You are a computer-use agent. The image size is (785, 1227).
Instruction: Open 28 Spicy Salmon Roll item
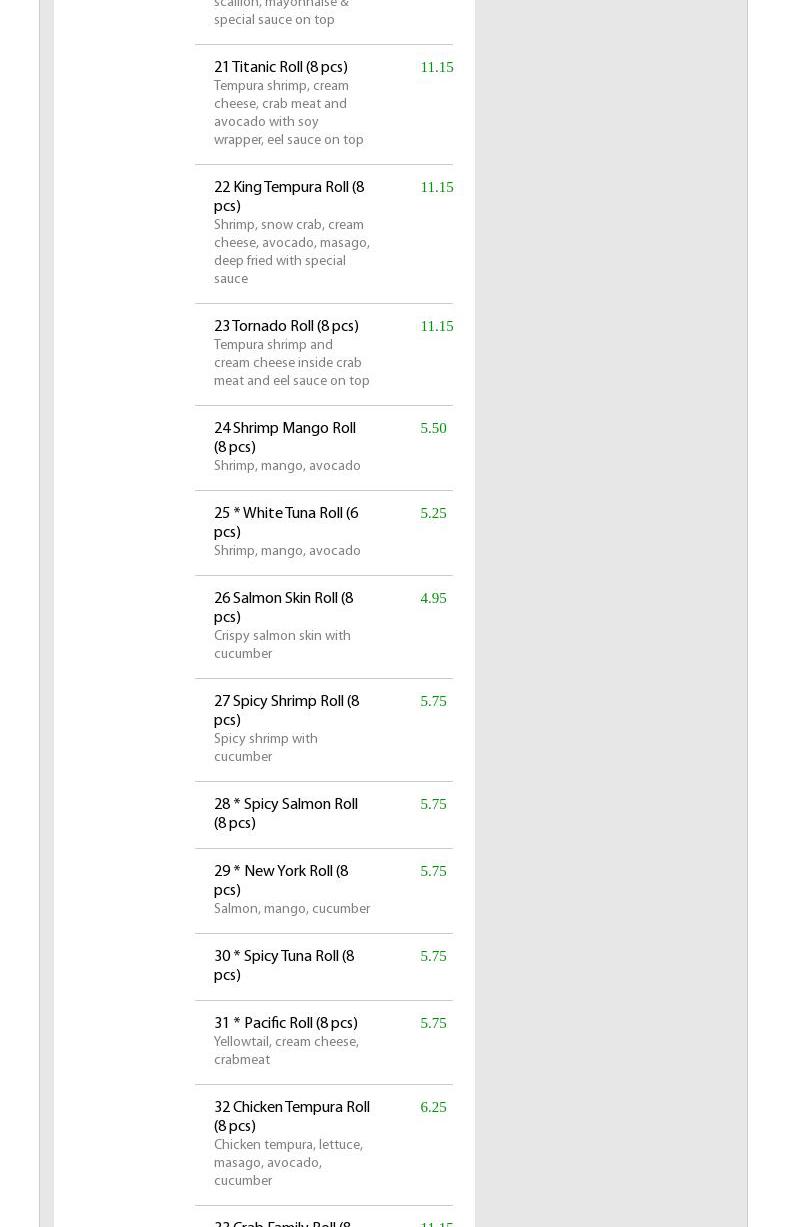pos(285,814)
